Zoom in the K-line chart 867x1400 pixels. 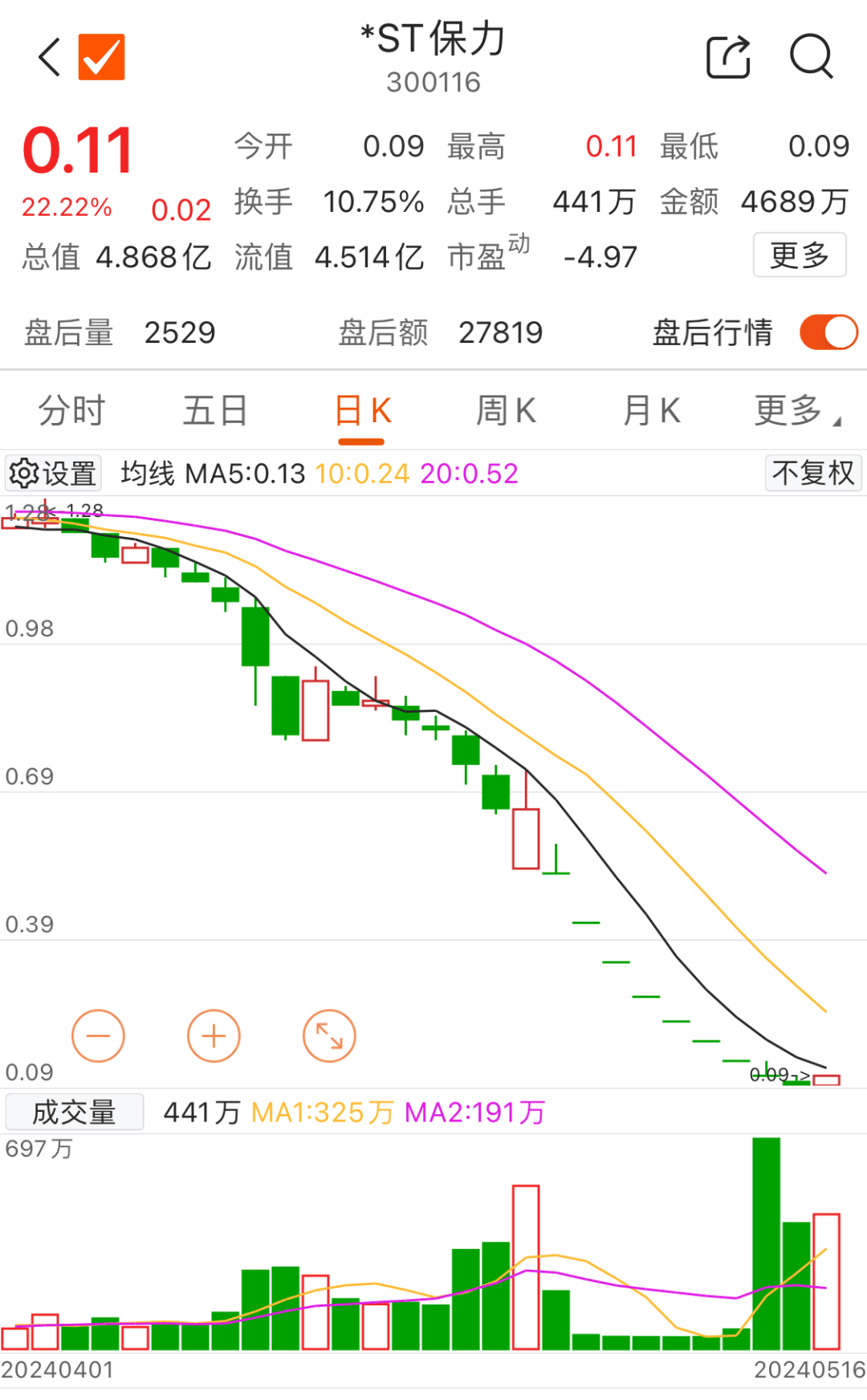tap(214, 1036)
